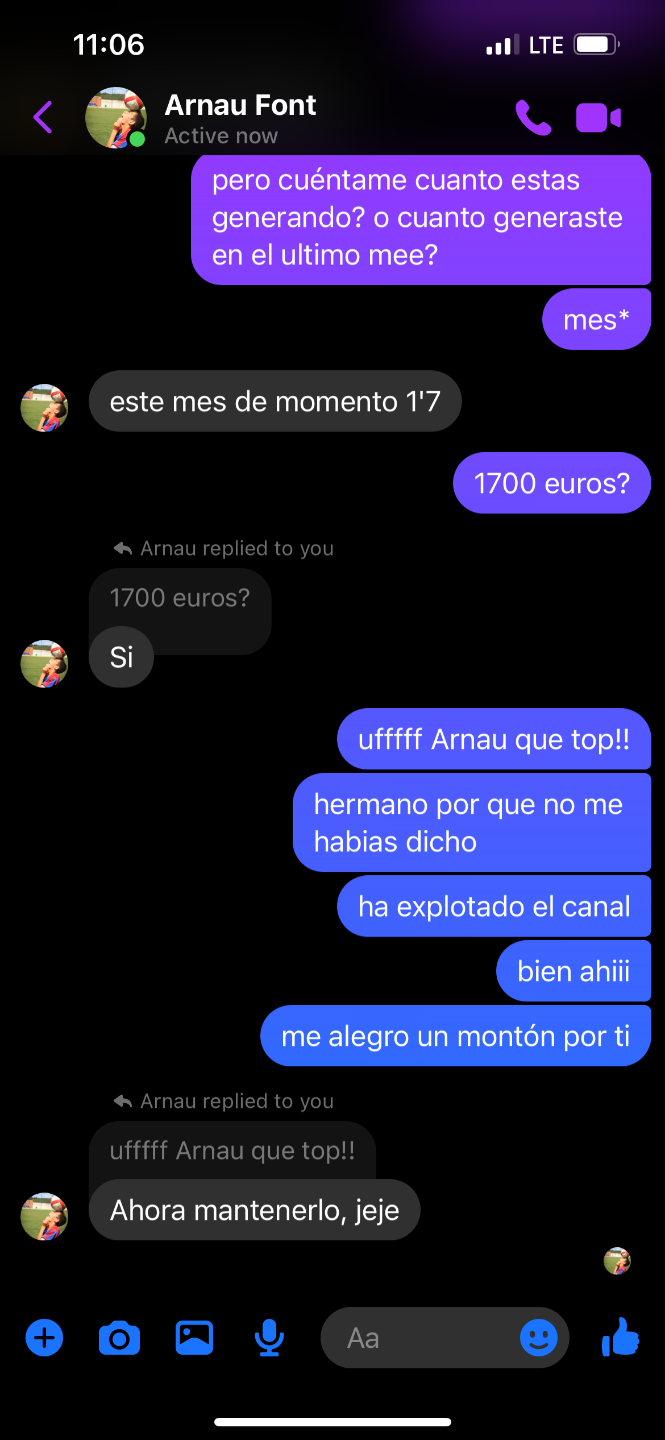Open the emoji picker in message field
665x1440 pixels.
(538, 1337)
